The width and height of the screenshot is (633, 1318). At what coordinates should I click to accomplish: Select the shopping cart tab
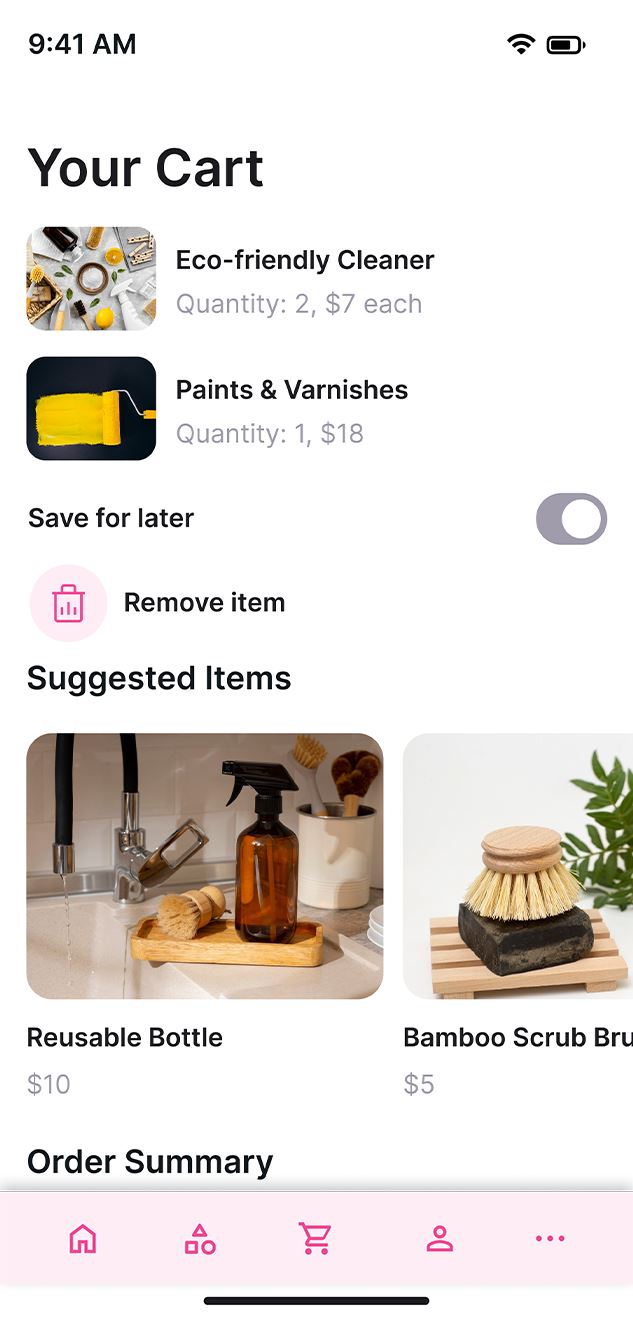pos(316,1239)
